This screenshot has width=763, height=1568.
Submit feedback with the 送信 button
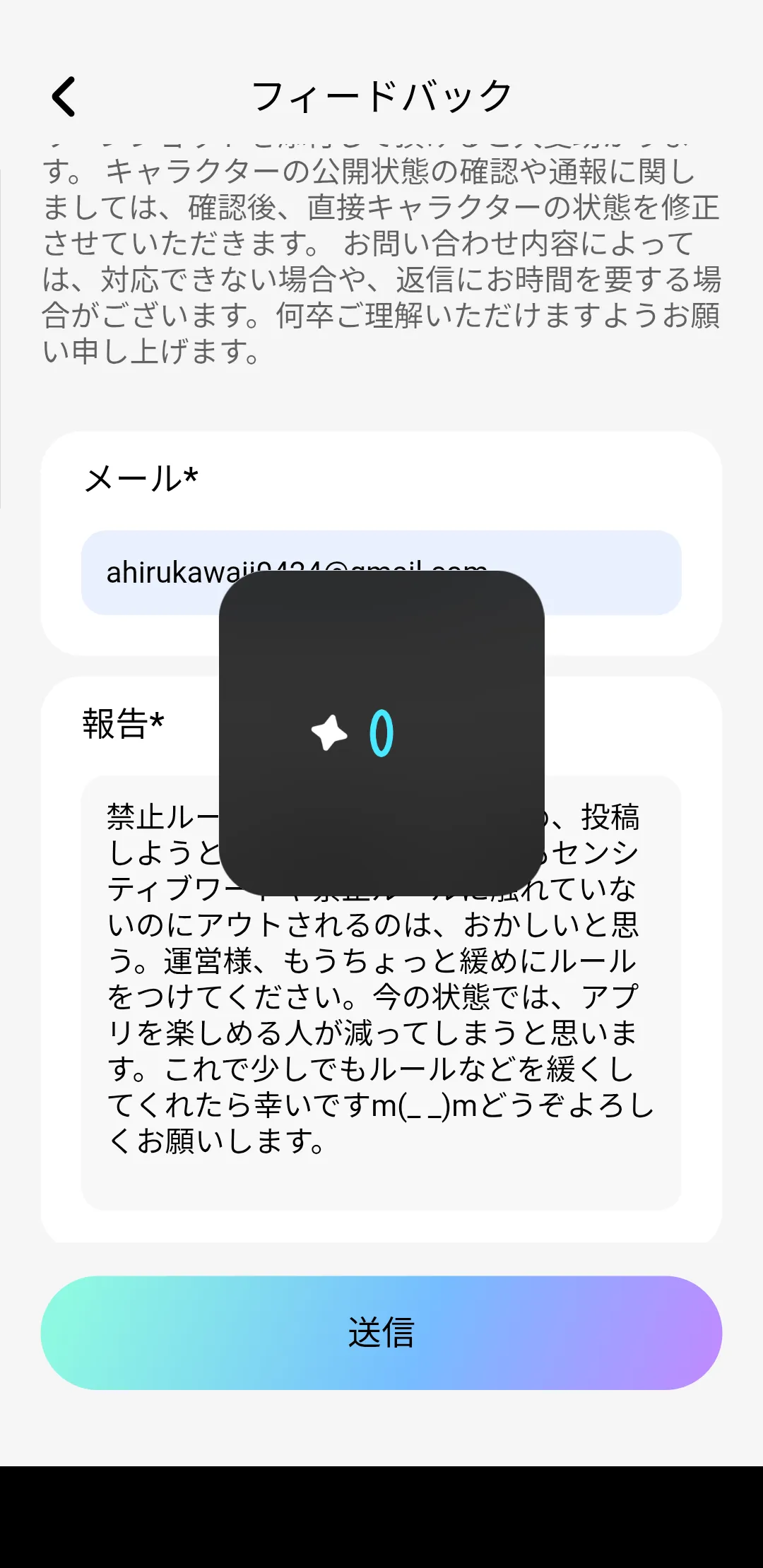tap(381, 1333)
